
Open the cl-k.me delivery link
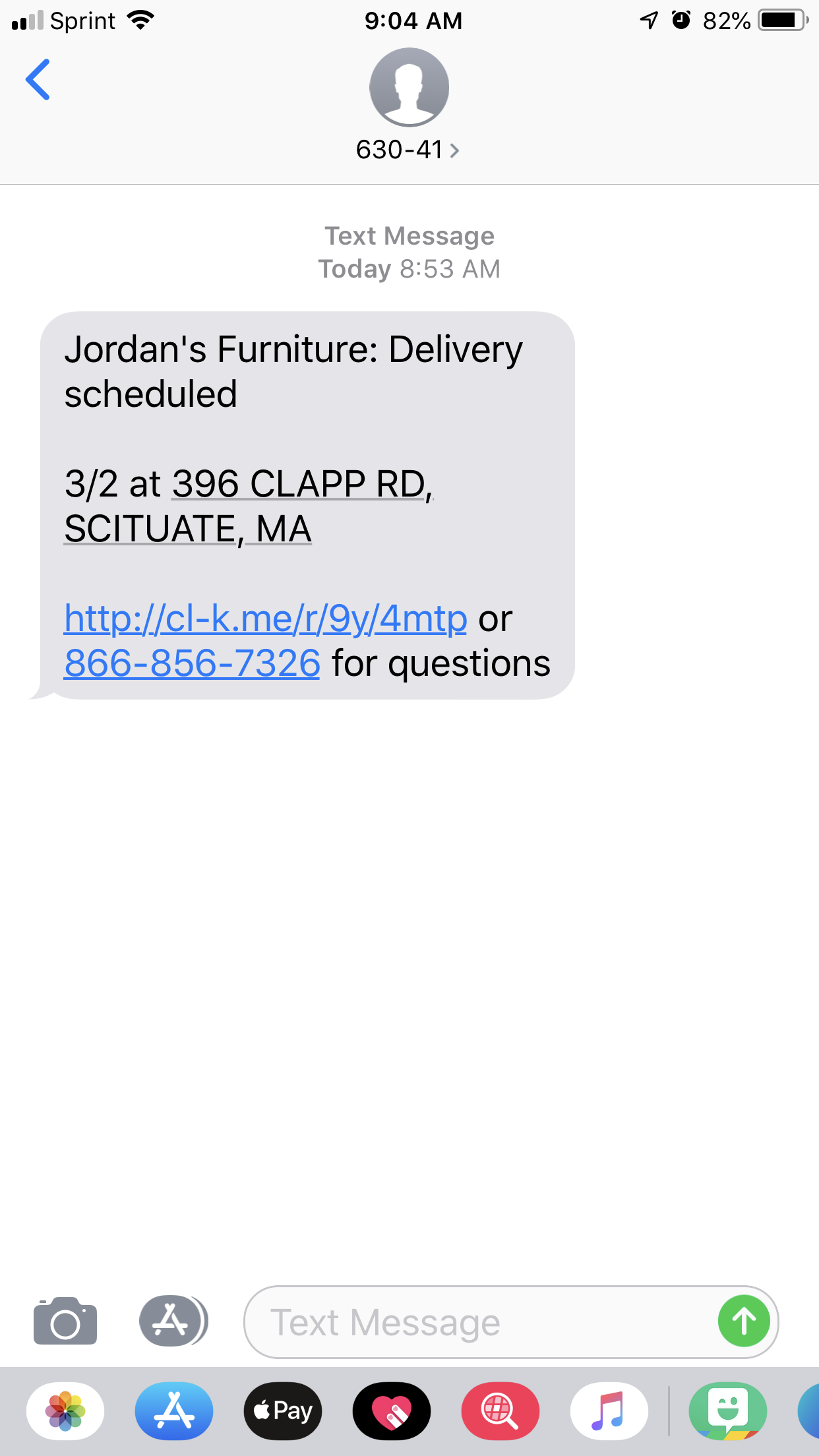pyautogui.click(x=265, y=619)
